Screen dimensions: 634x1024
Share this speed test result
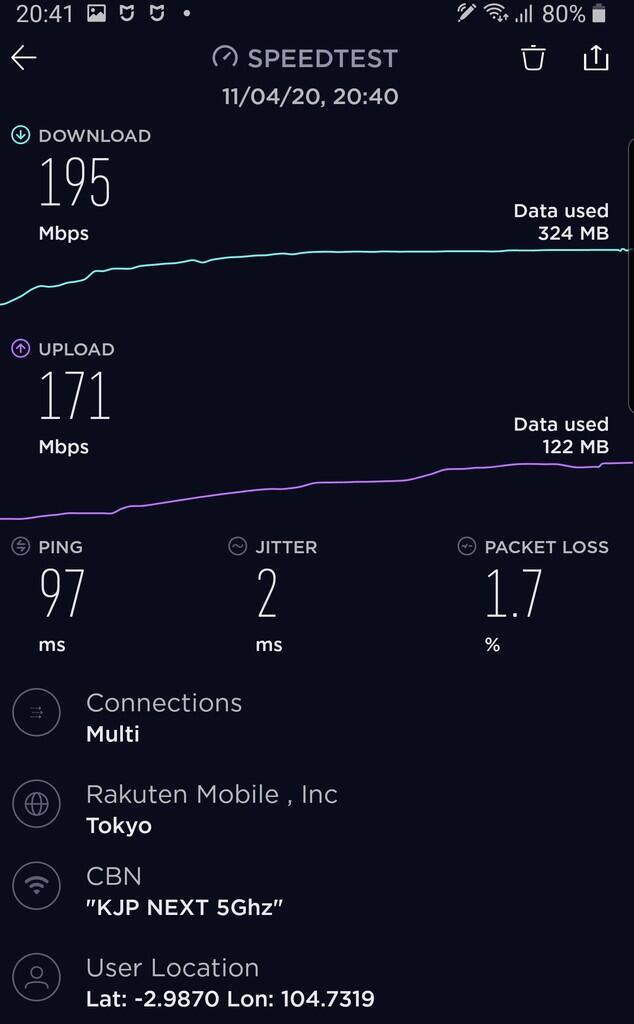point(595,58)
